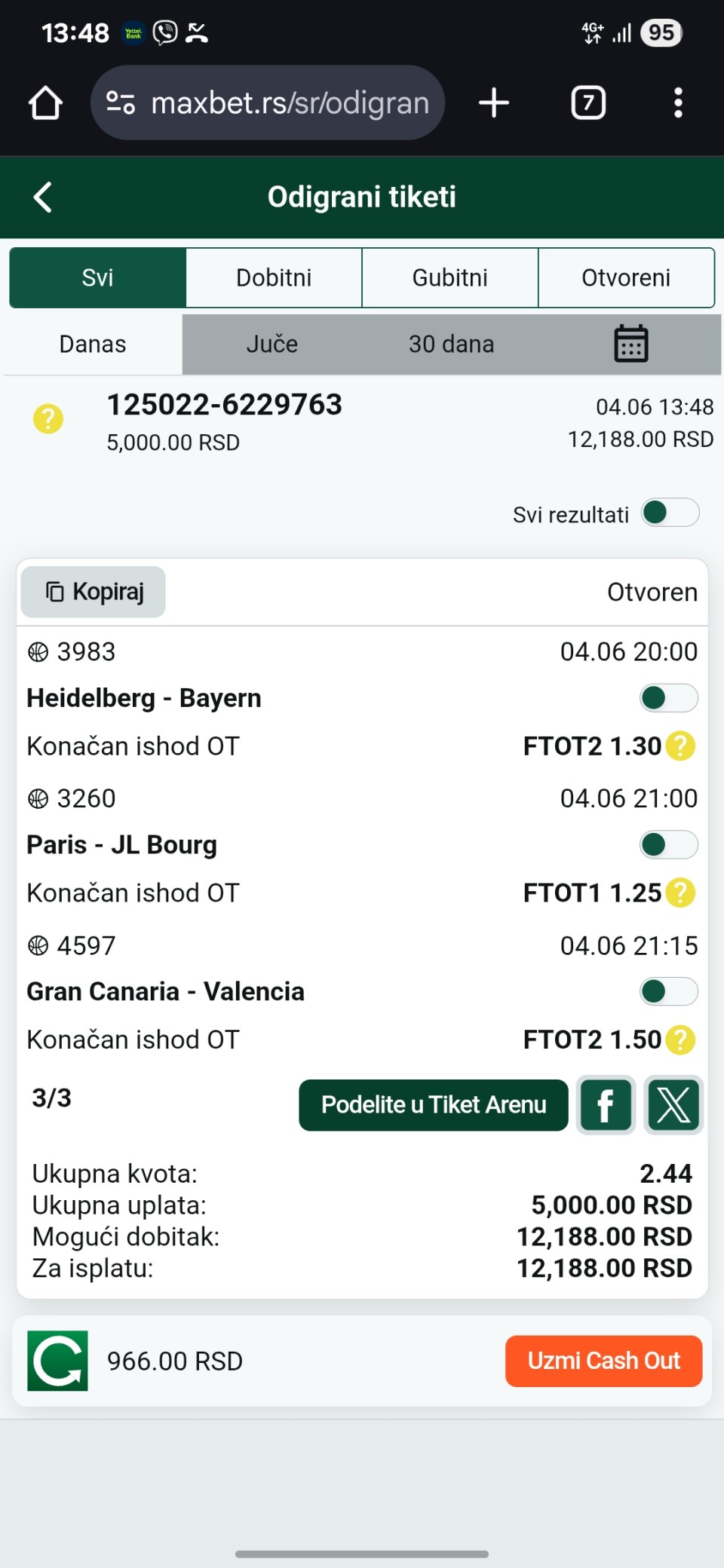724x1568 pixels.
Task: Share ticket on X
Action: tap(673, 1105)
